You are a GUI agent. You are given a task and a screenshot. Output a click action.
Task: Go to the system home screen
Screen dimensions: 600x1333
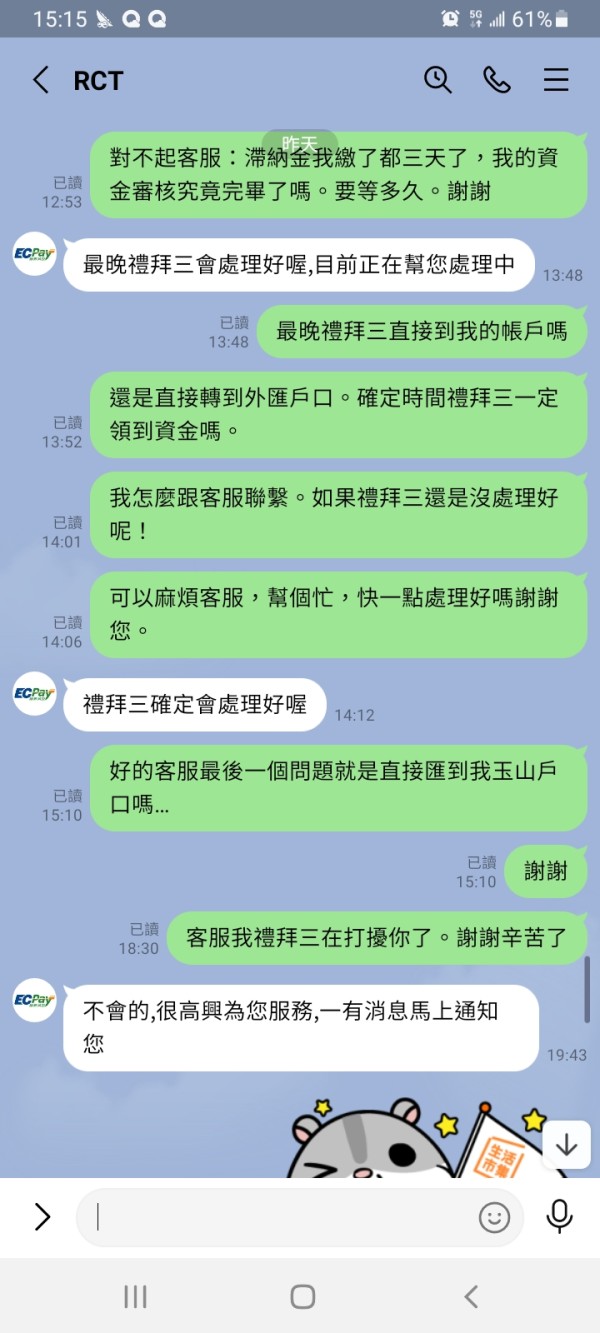coord(302,1297)
